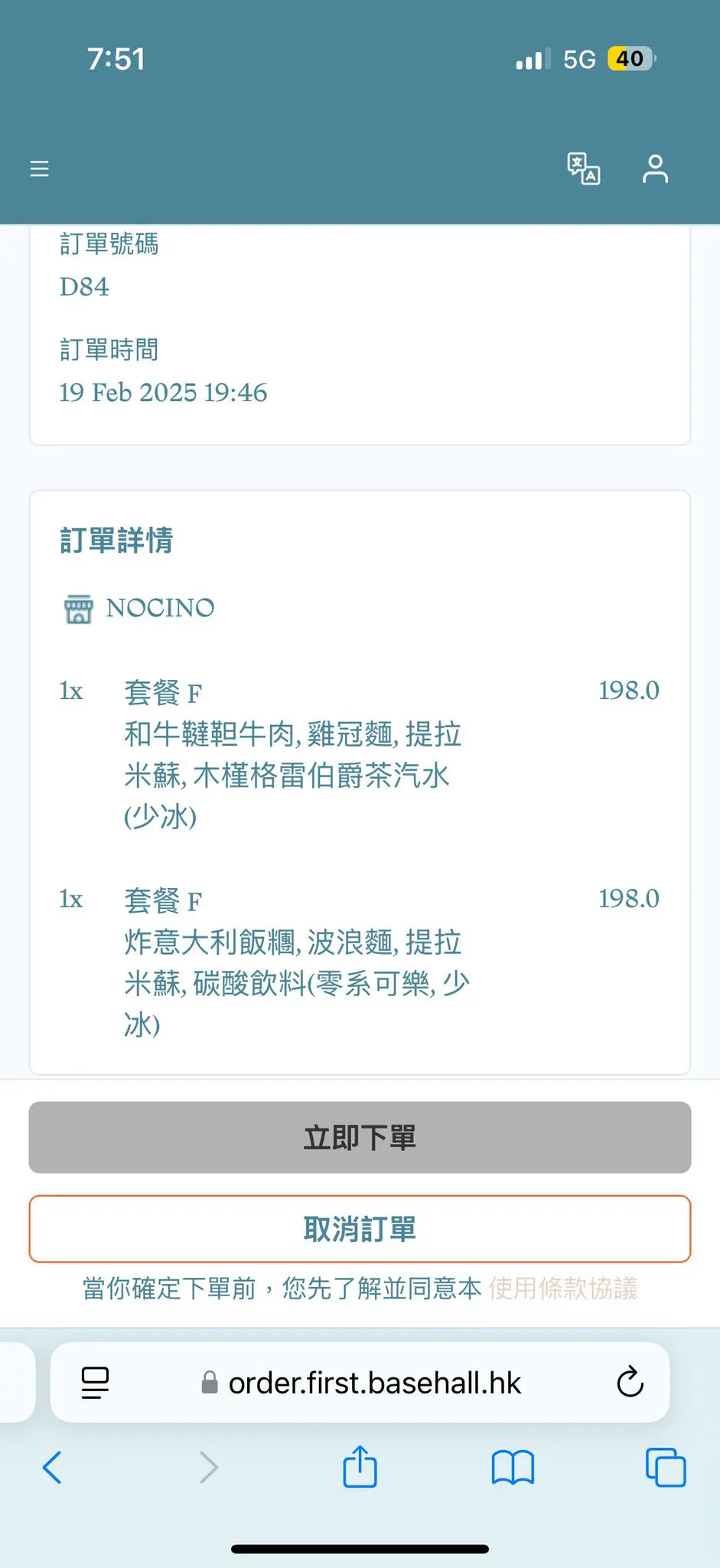Open Safari bookmarks
This screenshot has height=1568, width=720.
point(513,1468)
